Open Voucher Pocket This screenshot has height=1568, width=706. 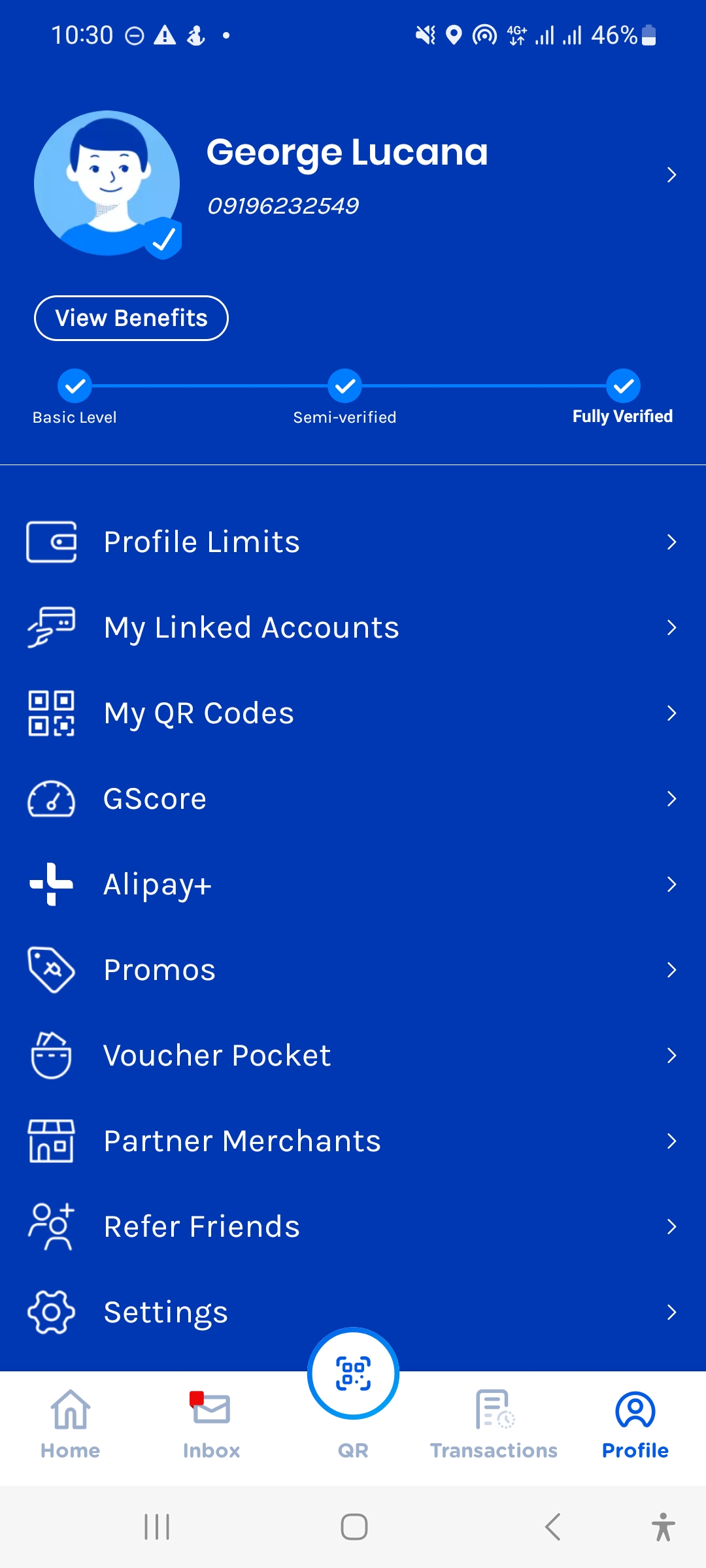(x=353, y=1055)
